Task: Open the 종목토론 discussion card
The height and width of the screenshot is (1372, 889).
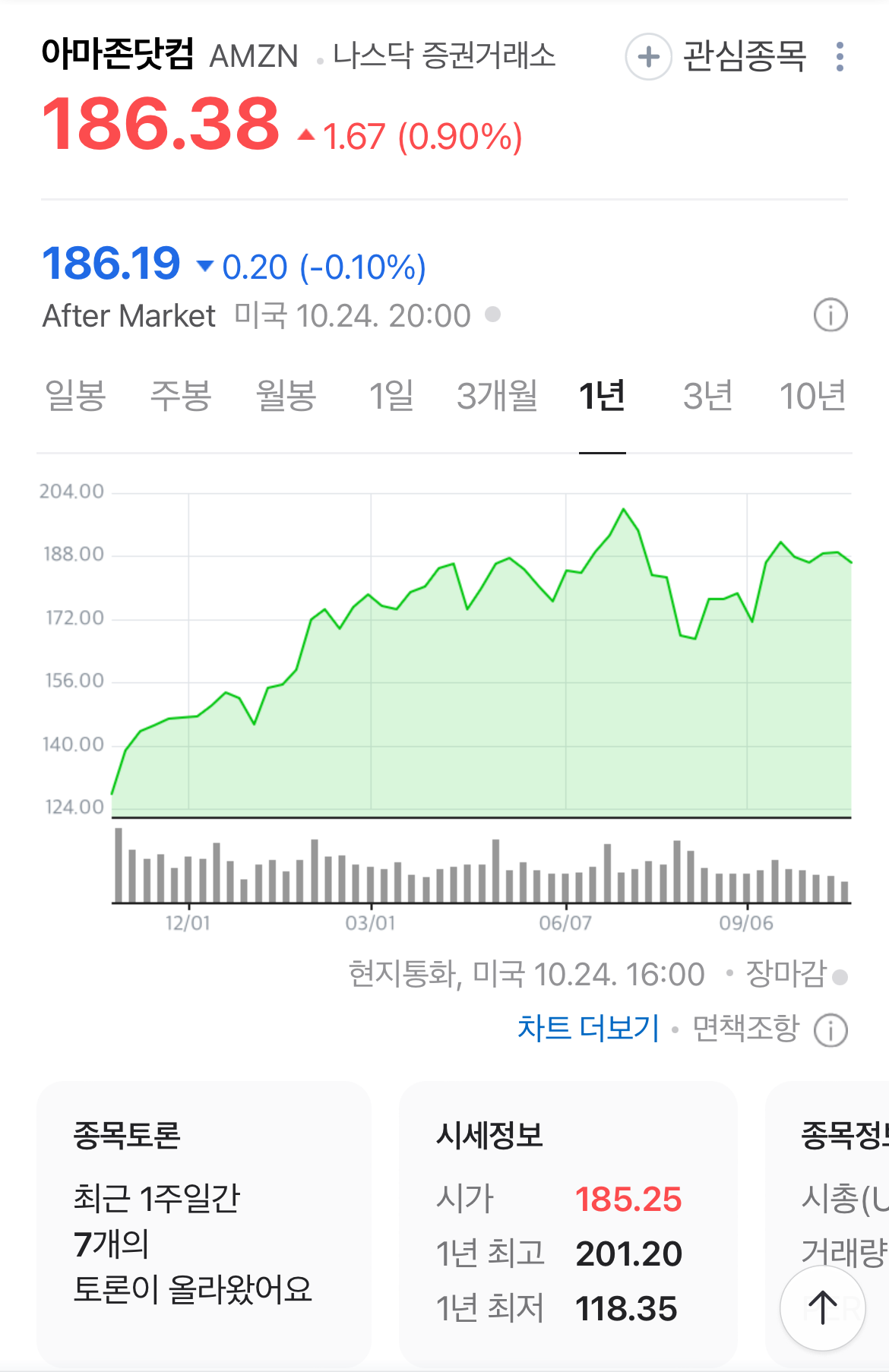Action: [x=205, y=1216]
